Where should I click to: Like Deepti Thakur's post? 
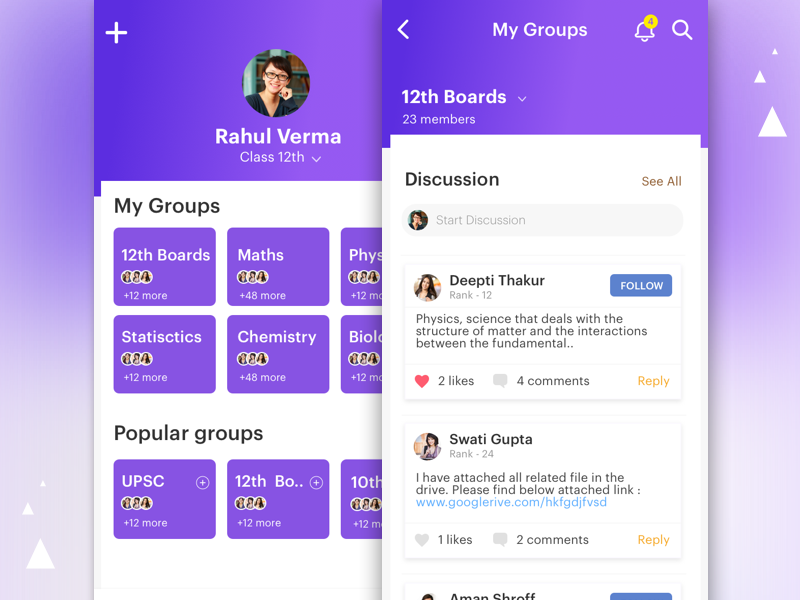pos(422,381)
